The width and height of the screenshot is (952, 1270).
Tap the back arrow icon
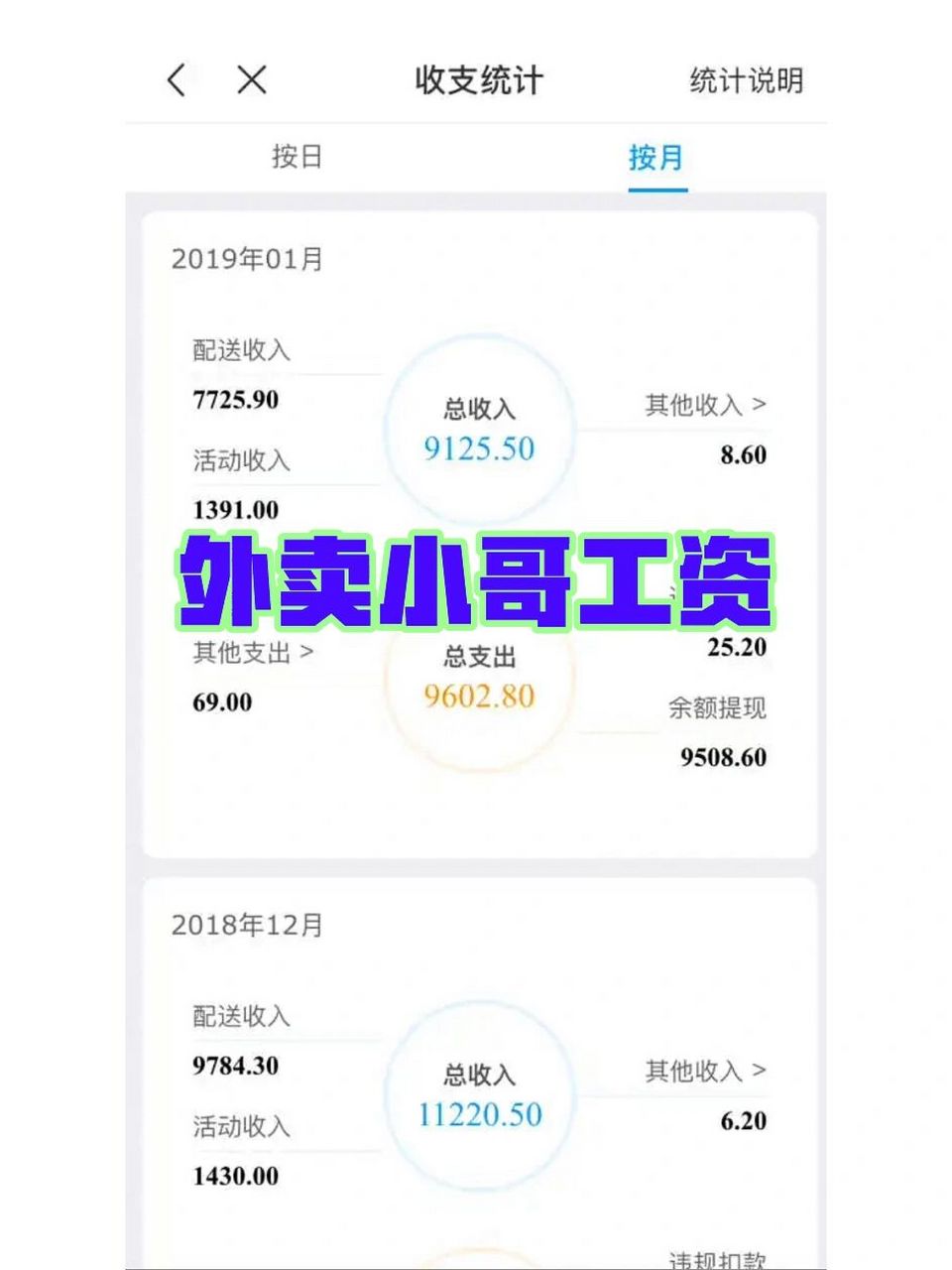pyautogui.click(x=177, y=79)
